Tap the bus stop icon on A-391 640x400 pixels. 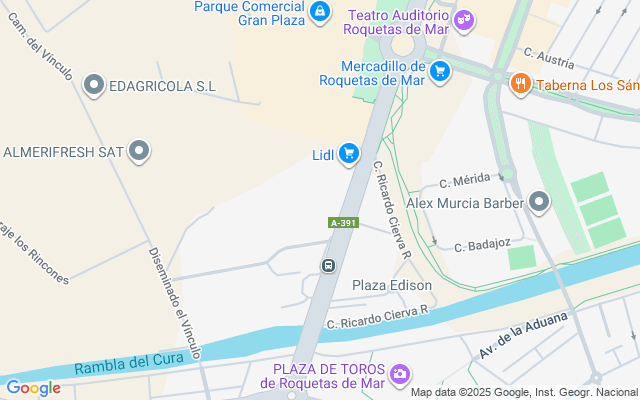click(327, 265)
